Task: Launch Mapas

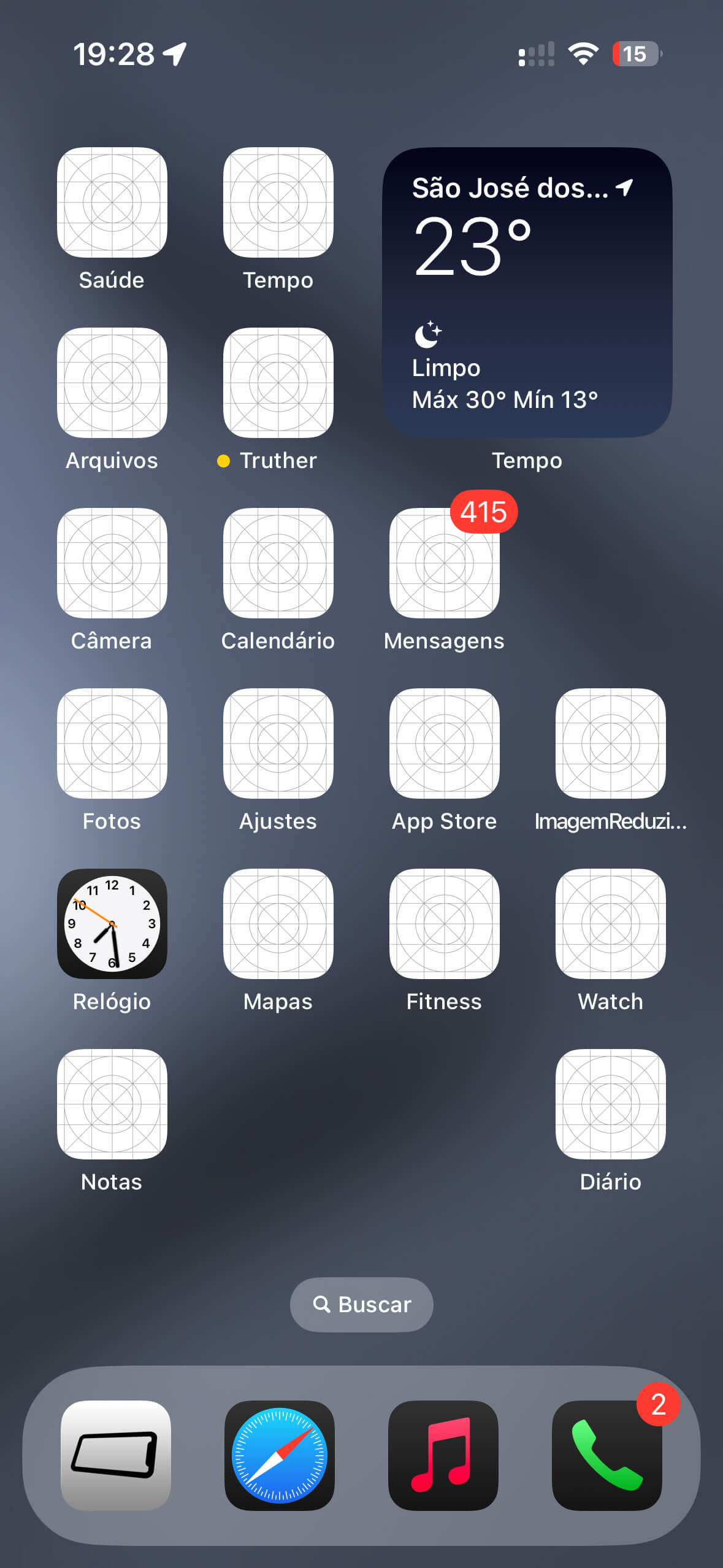Action: click(278, 924)
